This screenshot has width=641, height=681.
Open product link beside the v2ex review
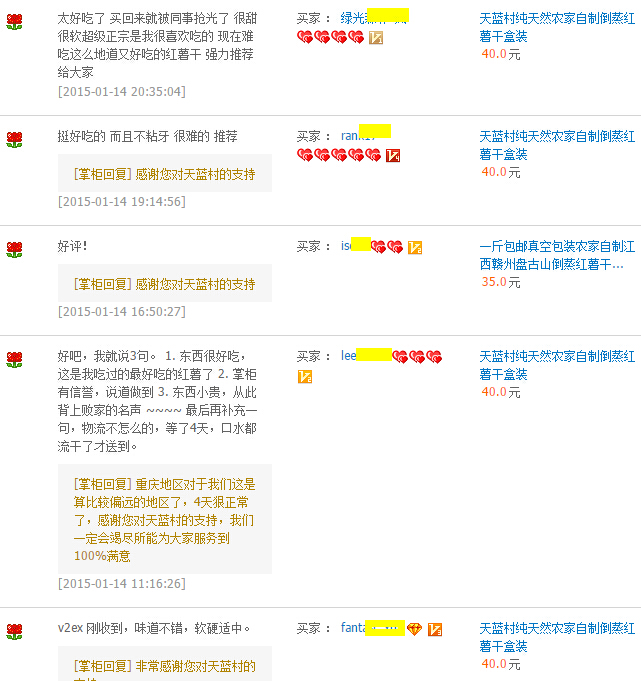point(556,637)
